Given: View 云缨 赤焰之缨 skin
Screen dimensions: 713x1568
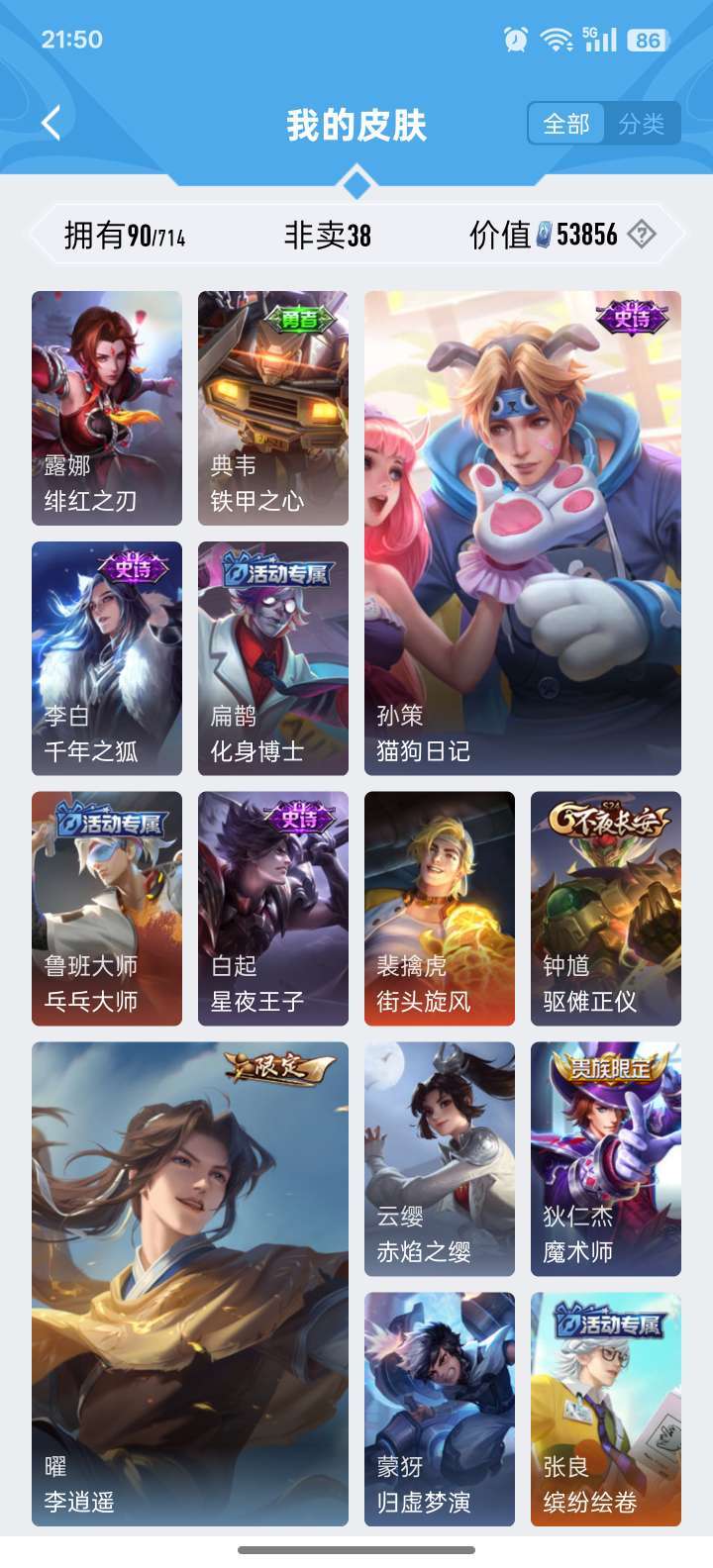Looking at the screenshot, I should tap(440, 1159).
